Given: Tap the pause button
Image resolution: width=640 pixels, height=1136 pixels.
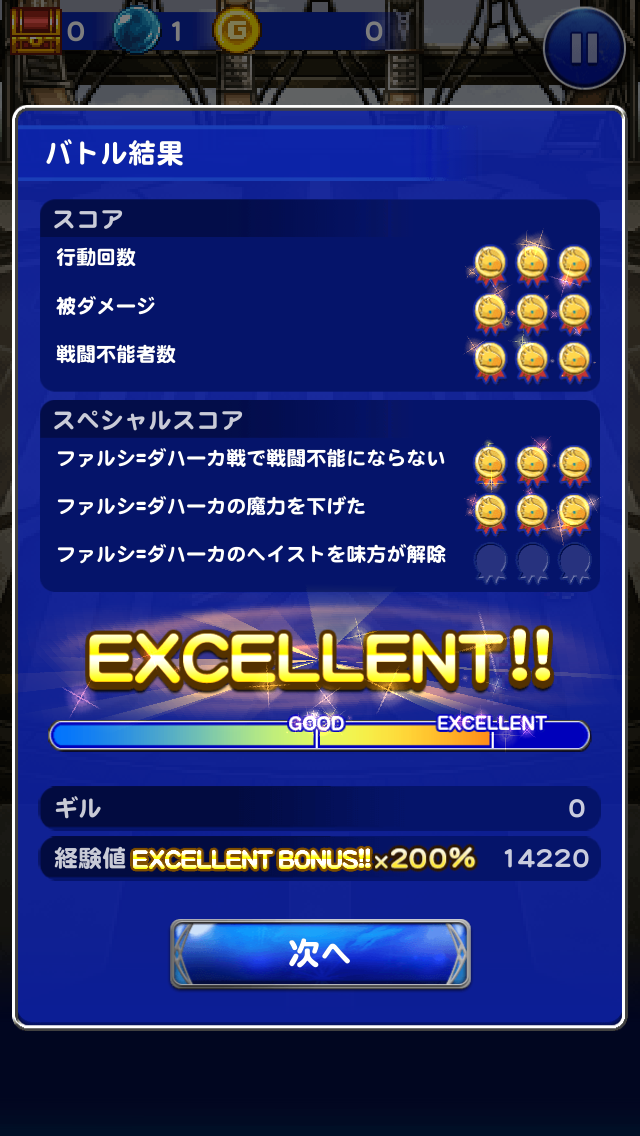Looking at the screenshot, I should [584, 48].
